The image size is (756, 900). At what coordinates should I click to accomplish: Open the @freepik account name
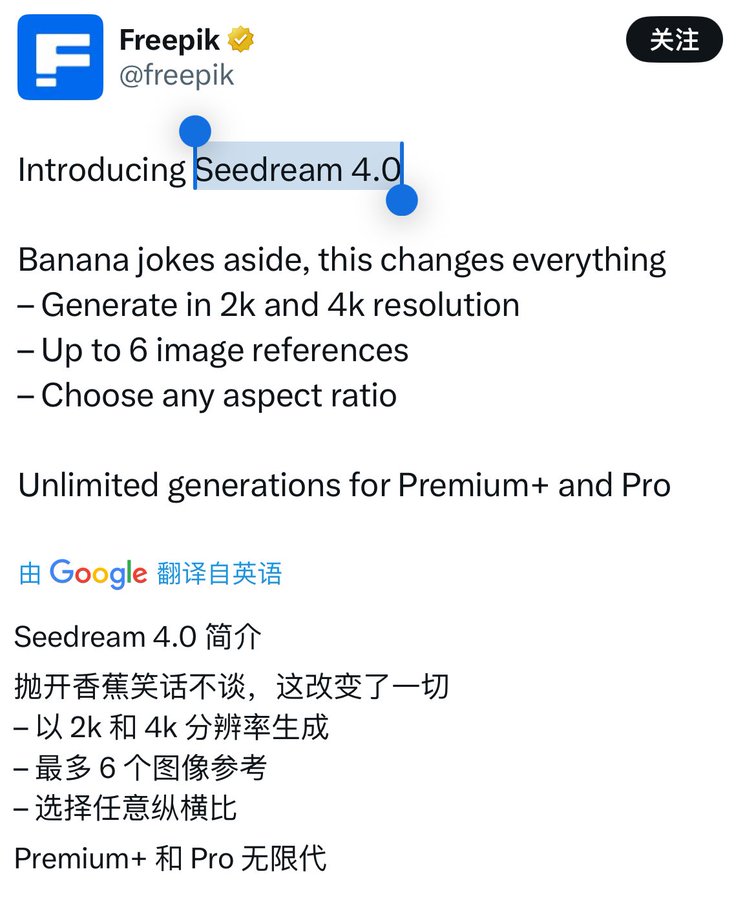(176, 75)
